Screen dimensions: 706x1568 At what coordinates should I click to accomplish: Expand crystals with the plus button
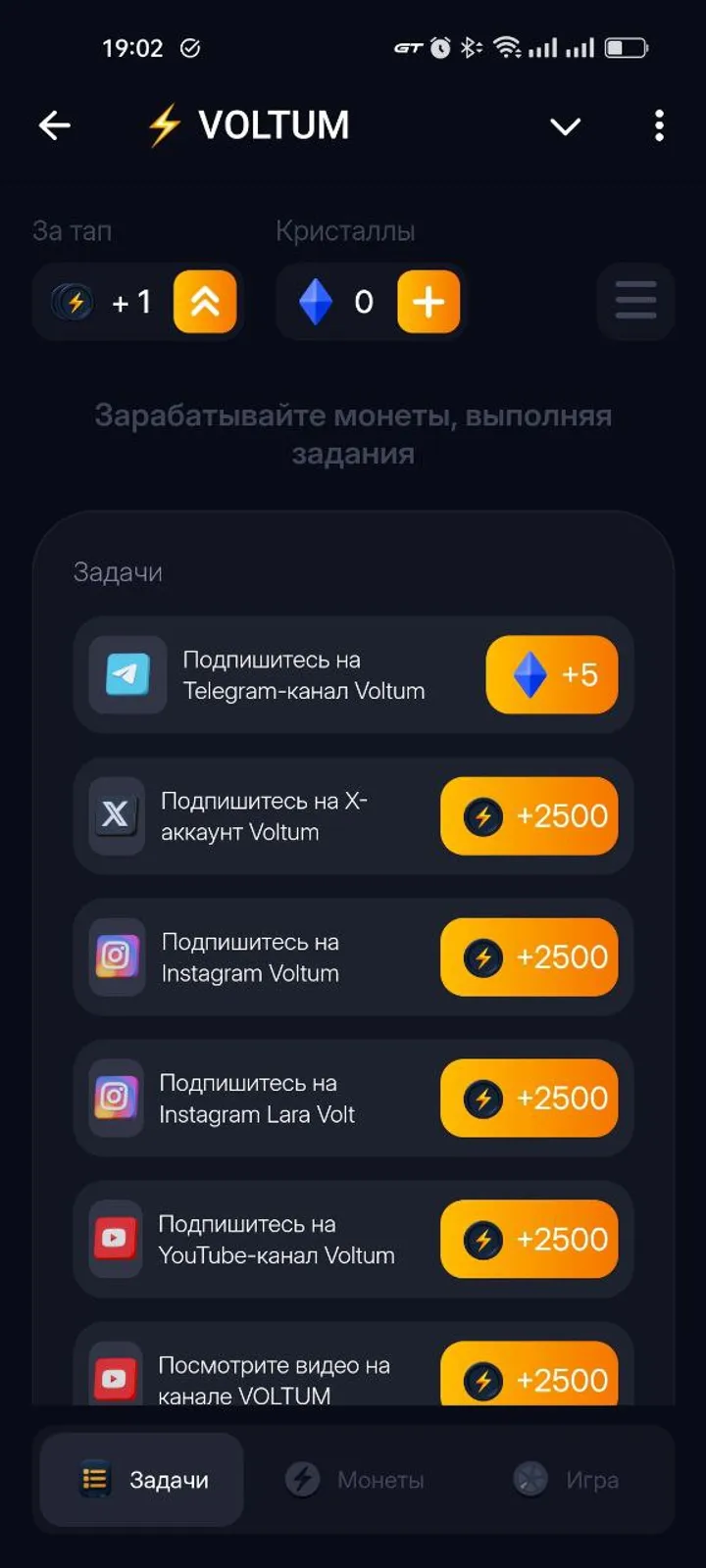coord(429,302)
